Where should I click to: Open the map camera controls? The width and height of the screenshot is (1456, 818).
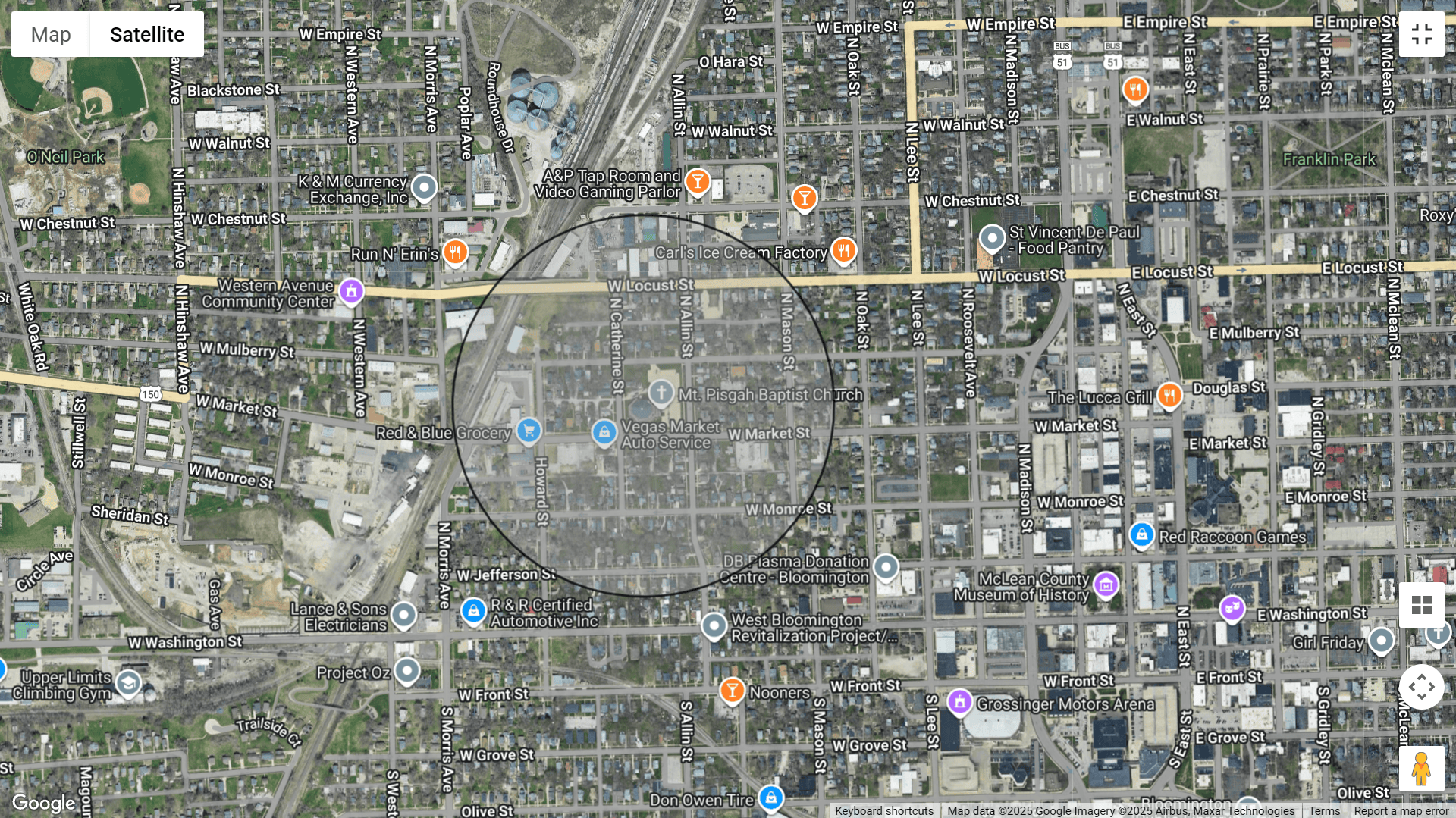point(1421,687)
